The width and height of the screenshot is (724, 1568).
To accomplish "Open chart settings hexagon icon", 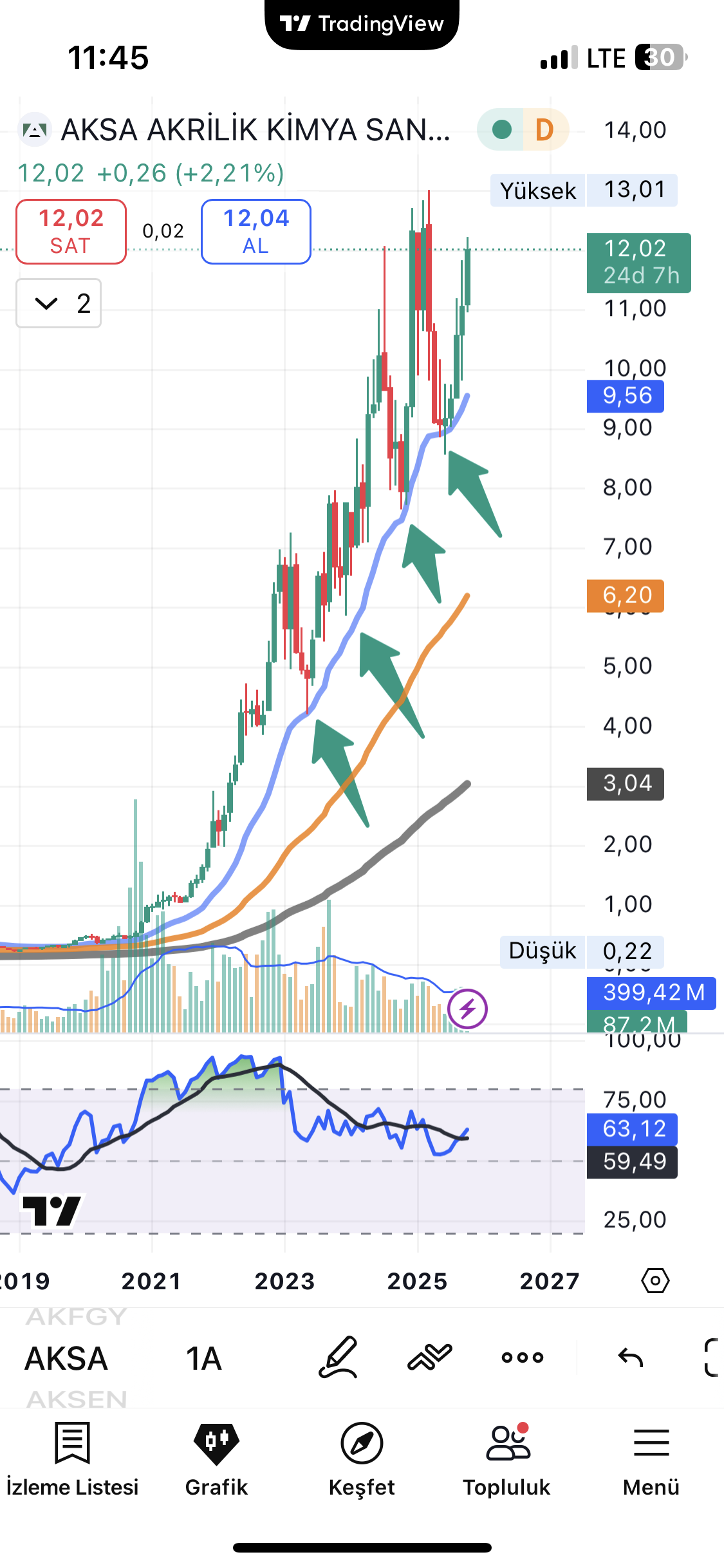I will pyautogui.click(x=655, y=1281).
